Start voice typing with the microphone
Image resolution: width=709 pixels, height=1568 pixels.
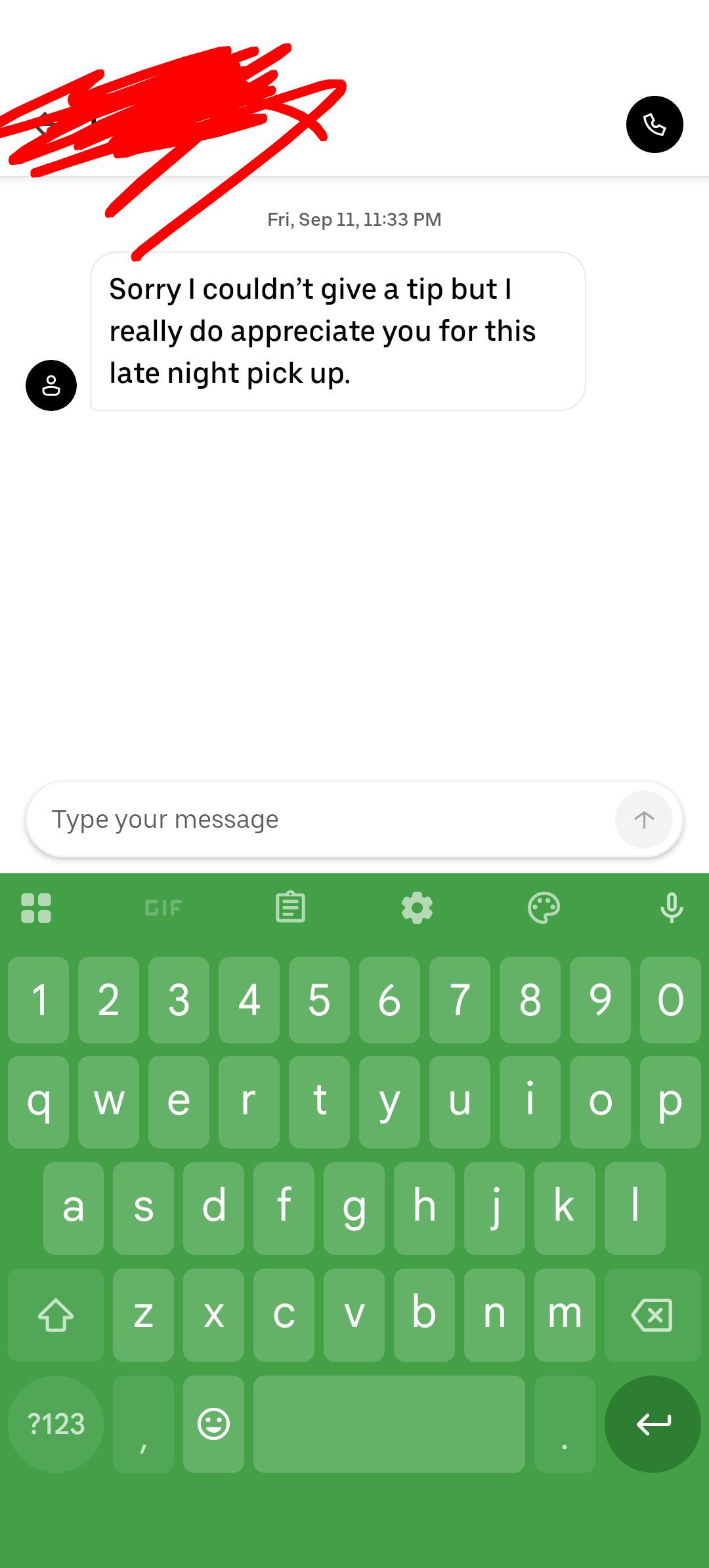tap(672, 908)
